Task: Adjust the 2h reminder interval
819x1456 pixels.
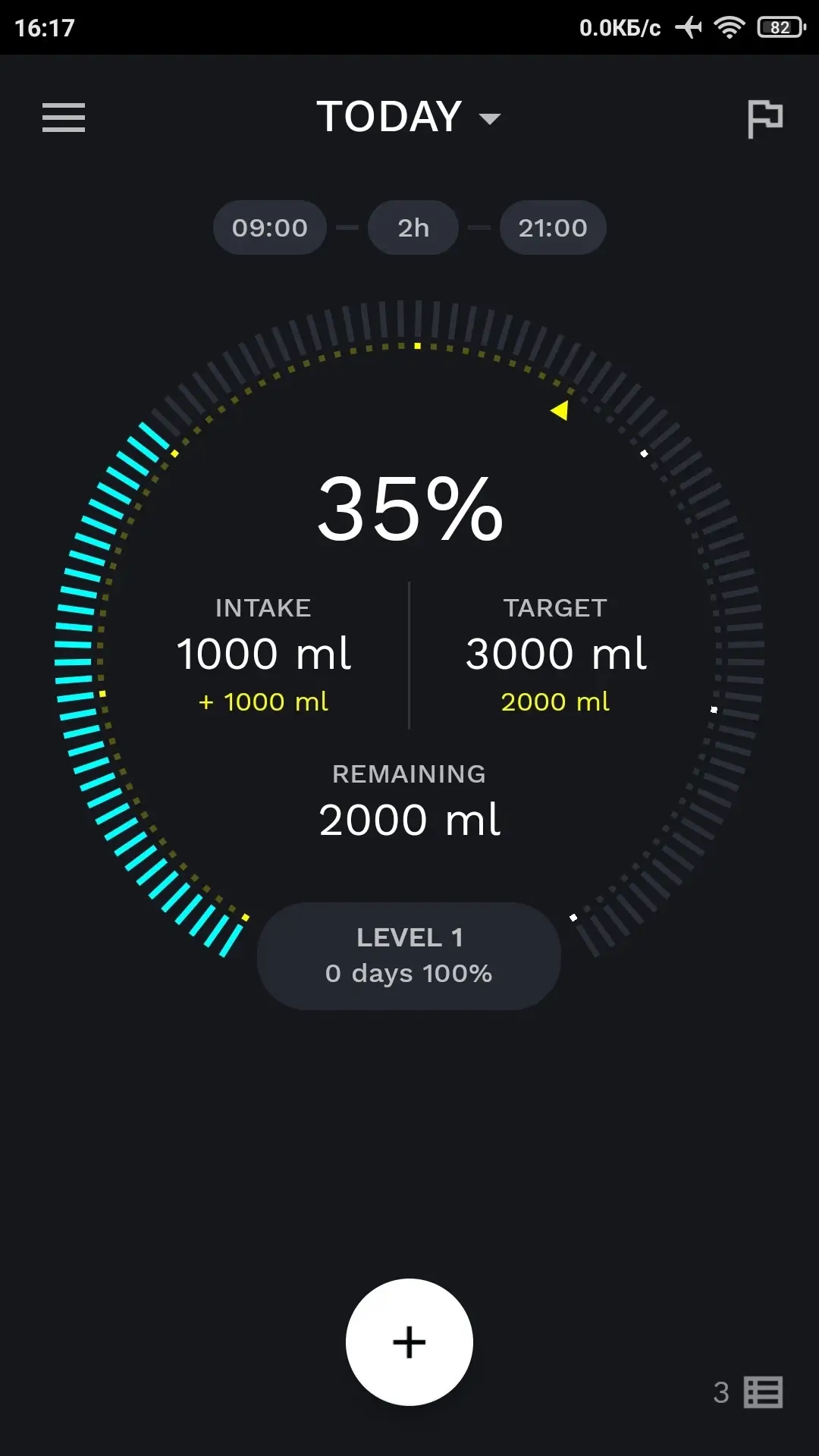Action: (413, 227)
